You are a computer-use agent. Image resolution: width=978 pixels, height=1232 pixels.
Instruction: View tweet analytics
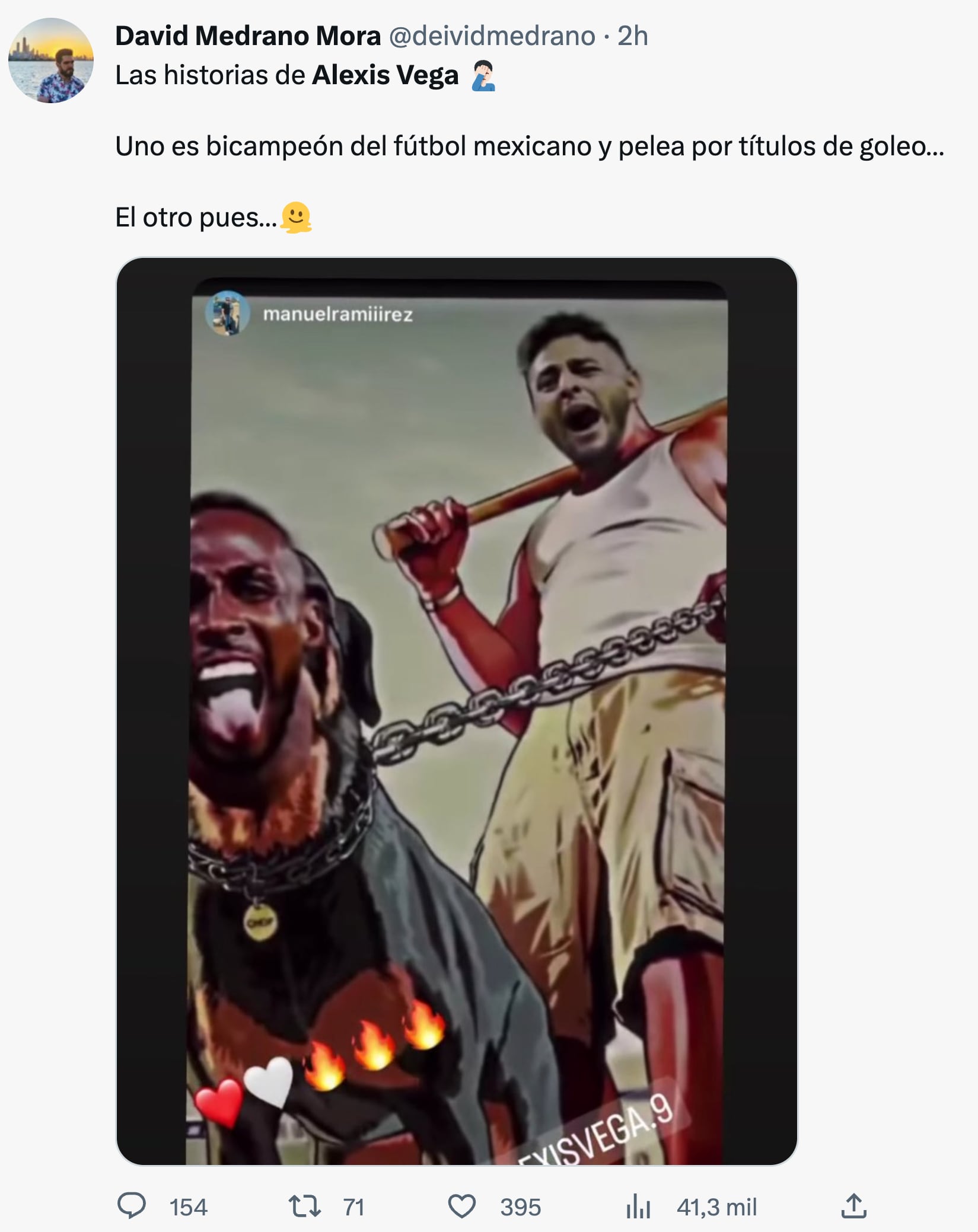[638, 1206]
